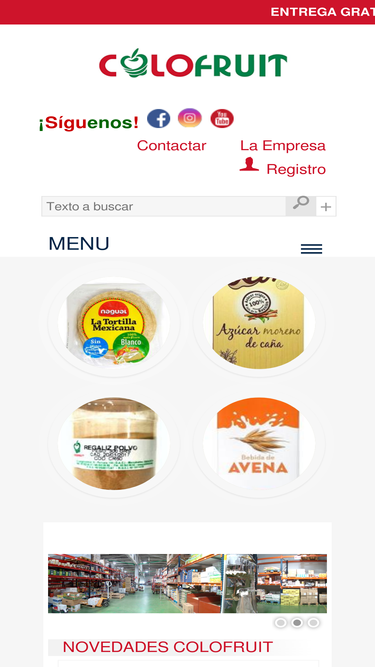Go to the first banner slide dot
The width and height of the screenshot is (375, 667).
coord(281,623)
